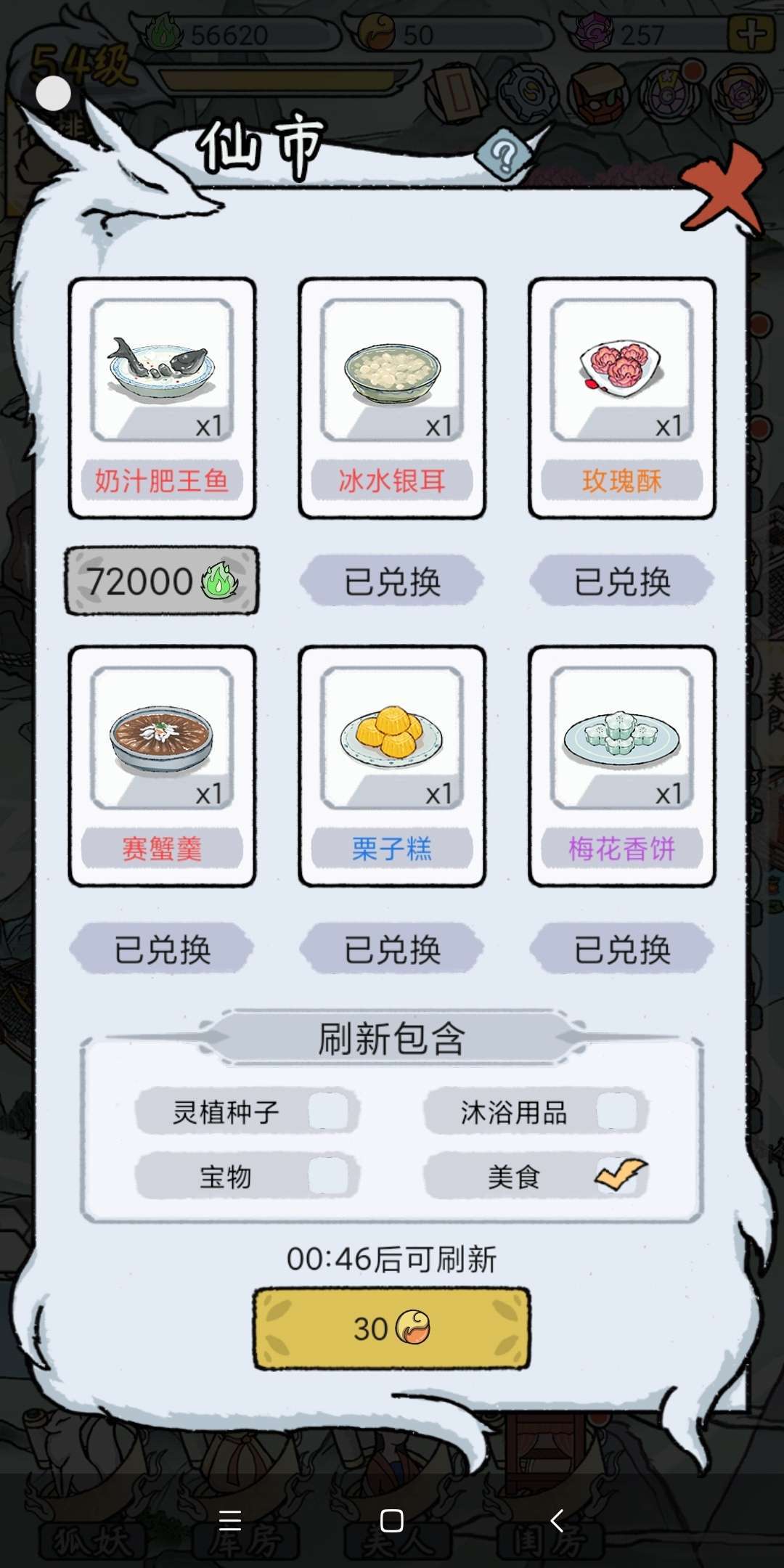Viewport: 784px width, 1568px height.
Task: View the 奶汁肥王鱼 item card
Action: click(x=162, y=398)
